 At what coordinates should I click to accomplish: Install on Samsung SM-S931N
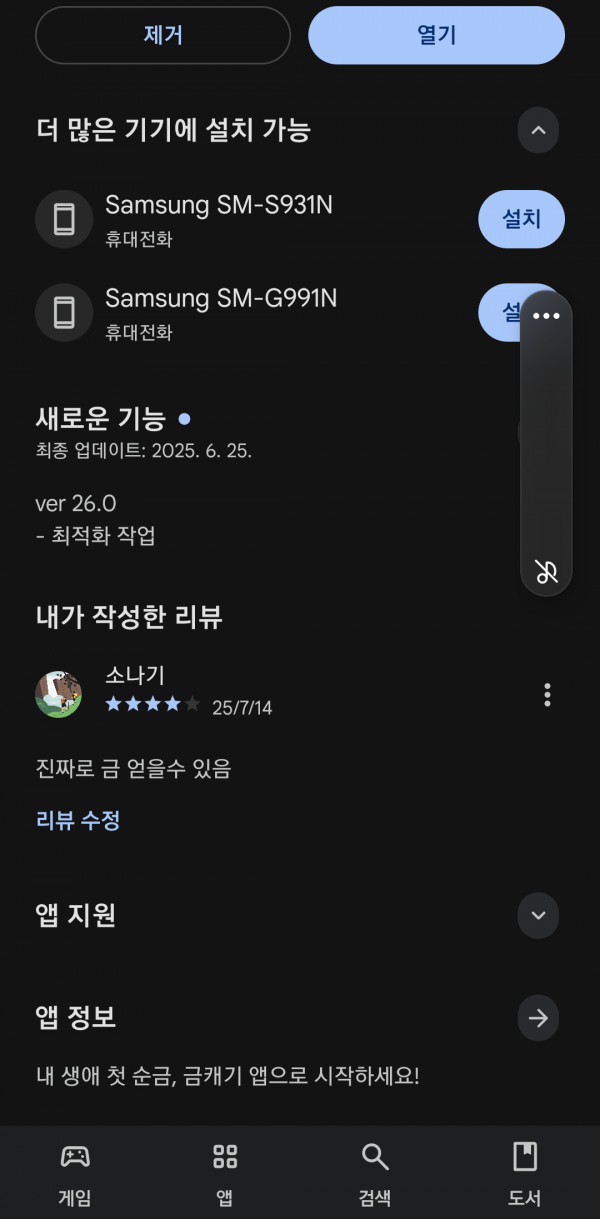[x=521, y=219]
